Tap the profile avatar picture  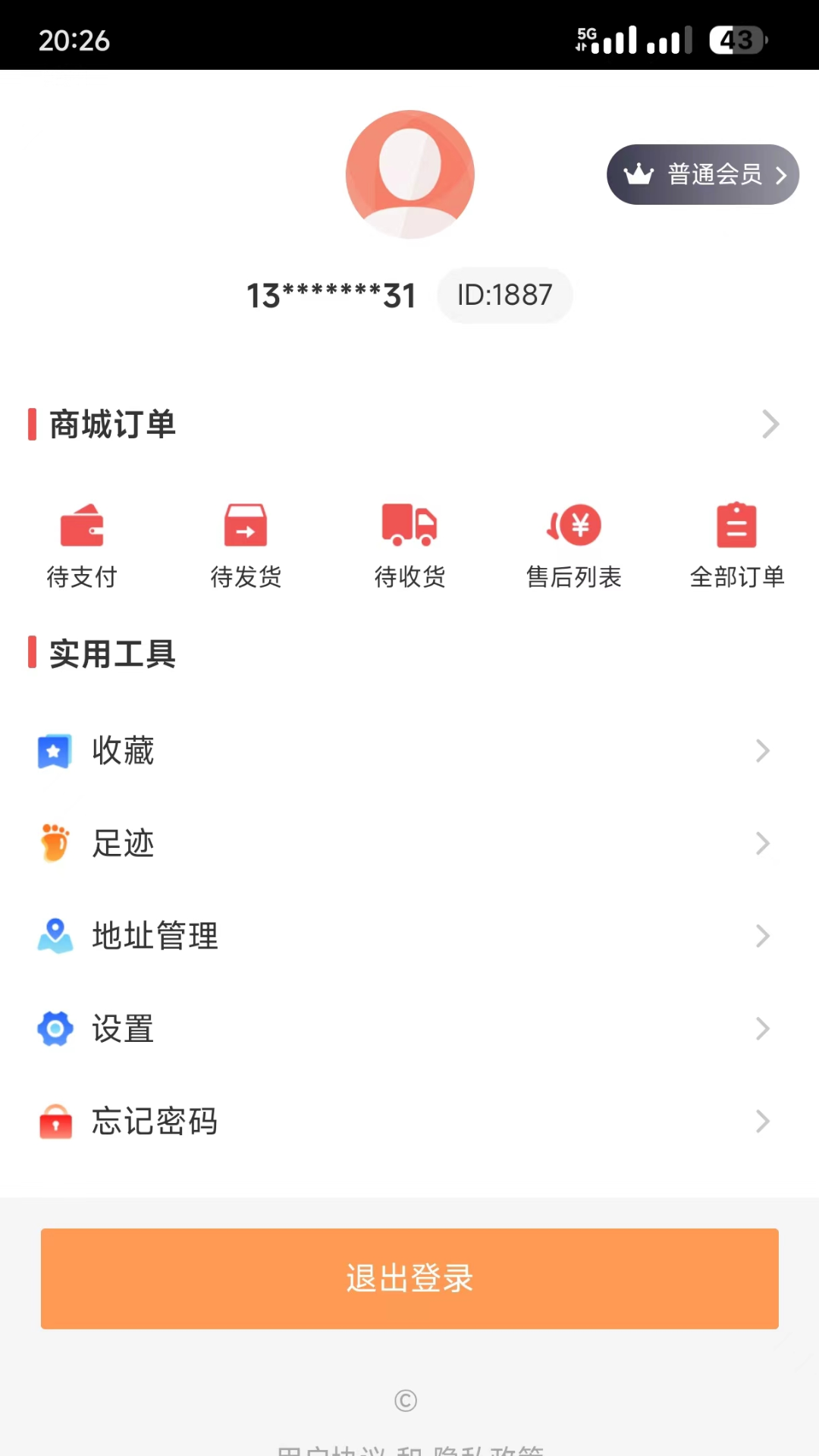tap(410, 174)
